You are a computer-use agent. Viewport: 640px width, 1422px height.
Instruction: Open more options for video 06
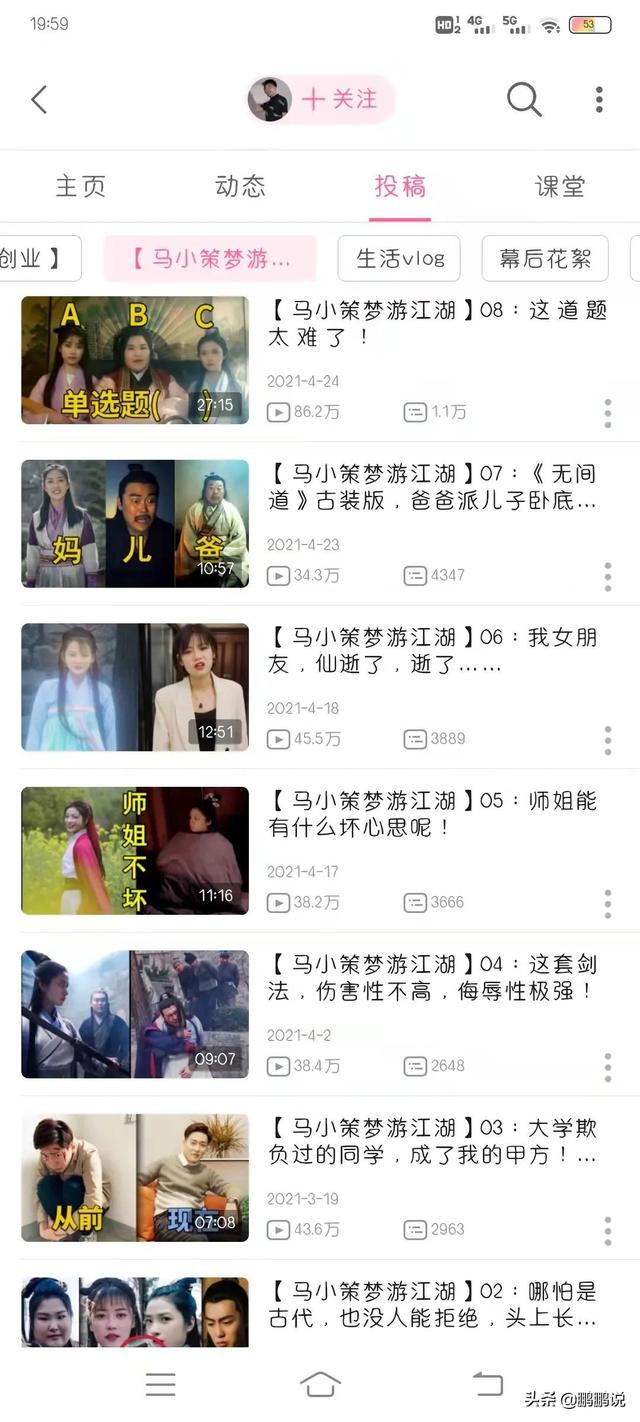(607, 740)
